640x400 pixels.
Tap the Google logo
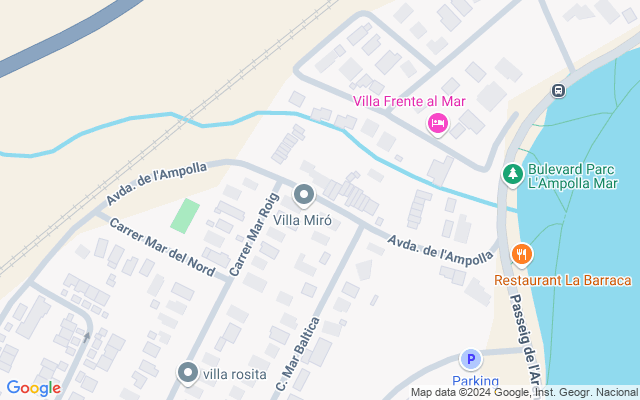tap(33, 388)
